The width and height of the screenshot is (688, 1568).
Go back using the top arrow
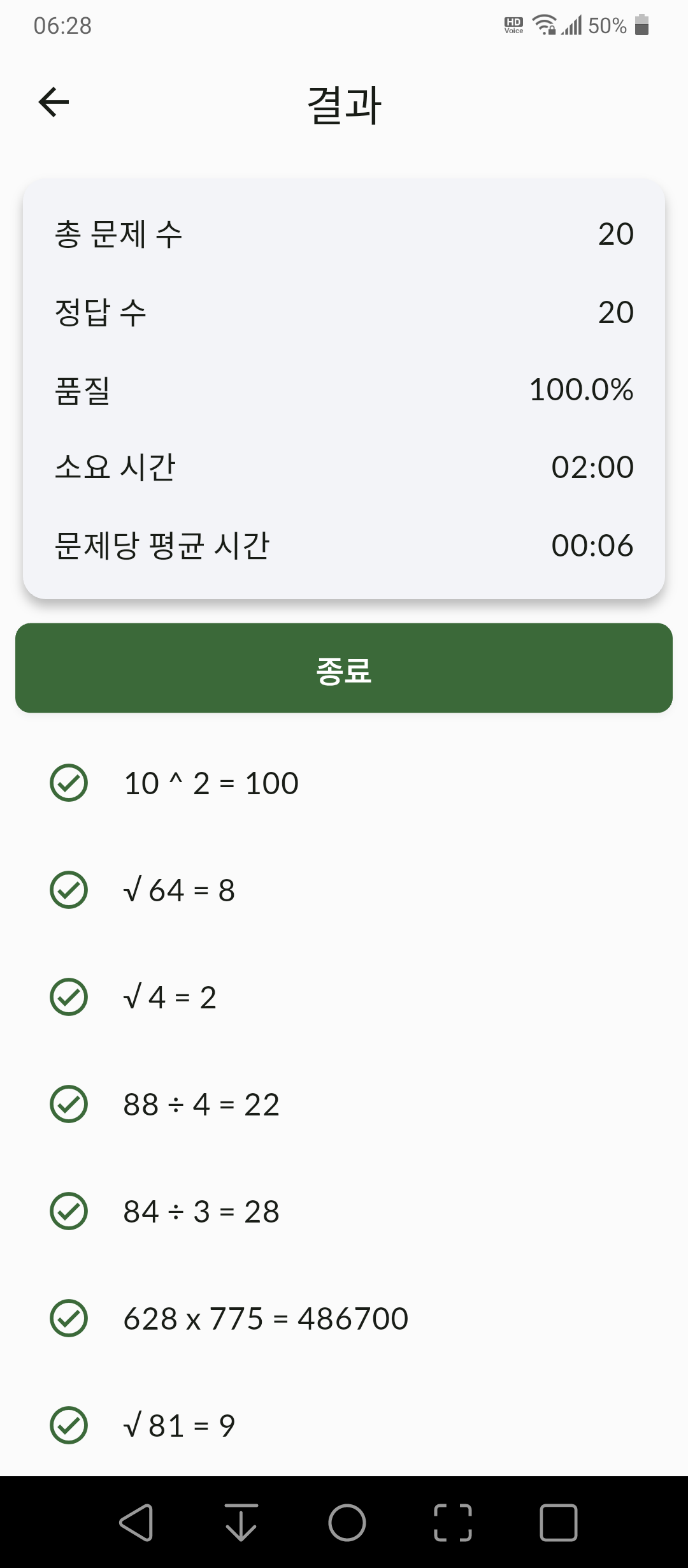coord(54,102)
